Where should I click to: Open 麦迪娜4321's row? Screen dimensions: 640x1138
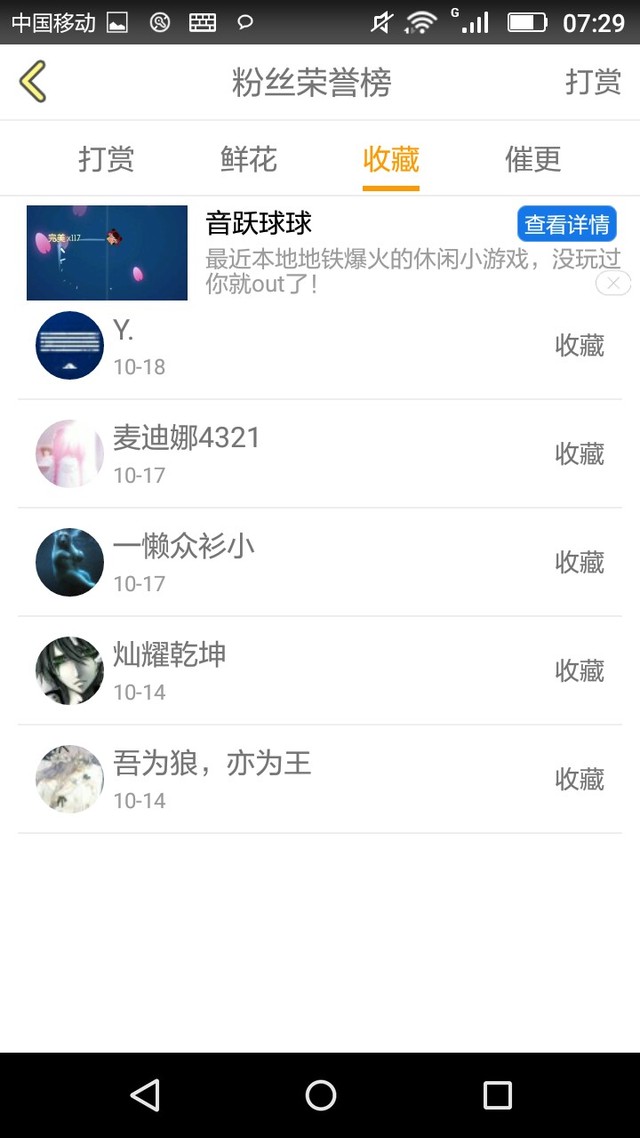point(320,454)
